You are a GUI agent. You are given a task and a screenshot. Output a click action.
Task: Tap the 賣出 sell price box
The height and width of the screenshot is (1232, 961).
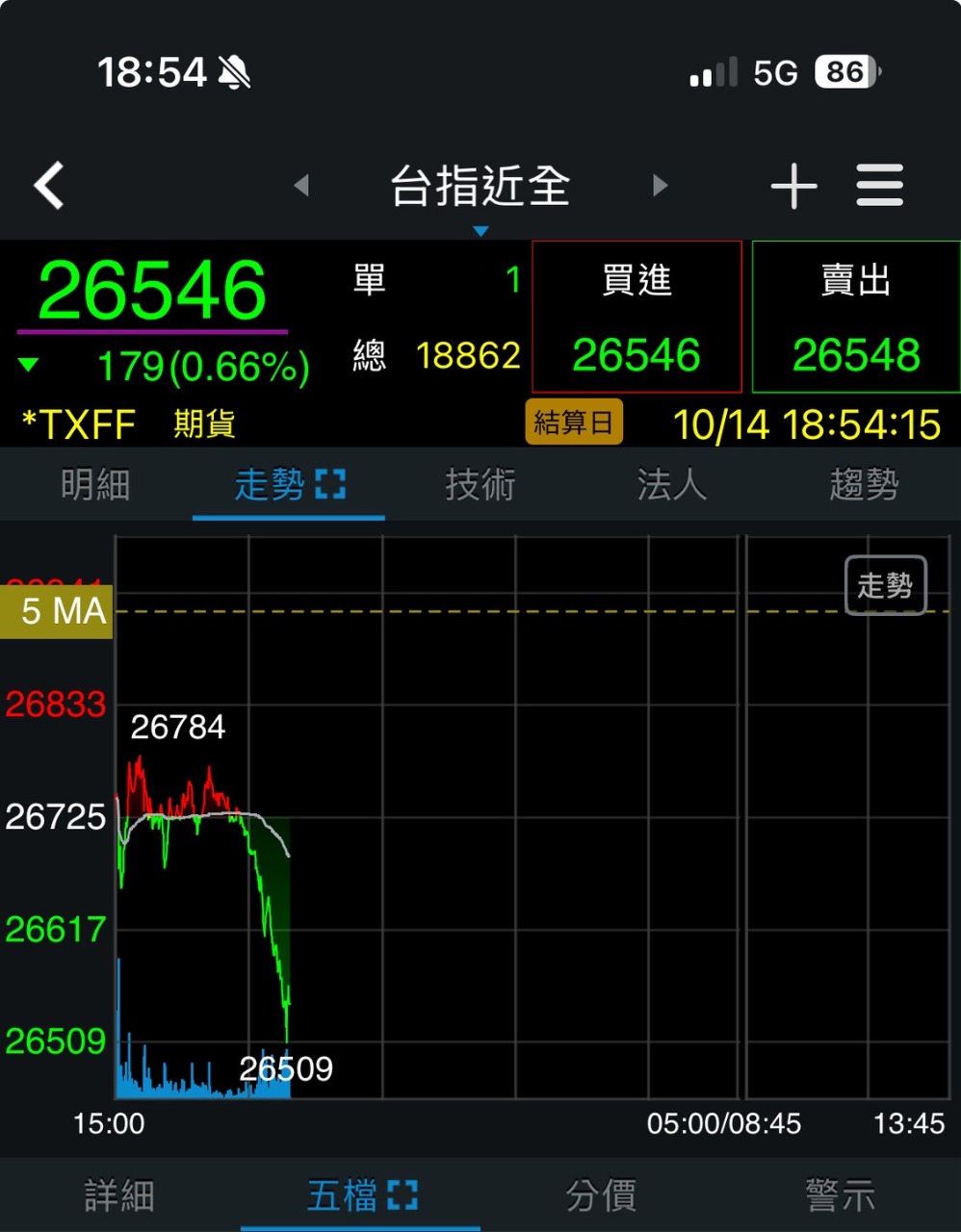[855, 317]
